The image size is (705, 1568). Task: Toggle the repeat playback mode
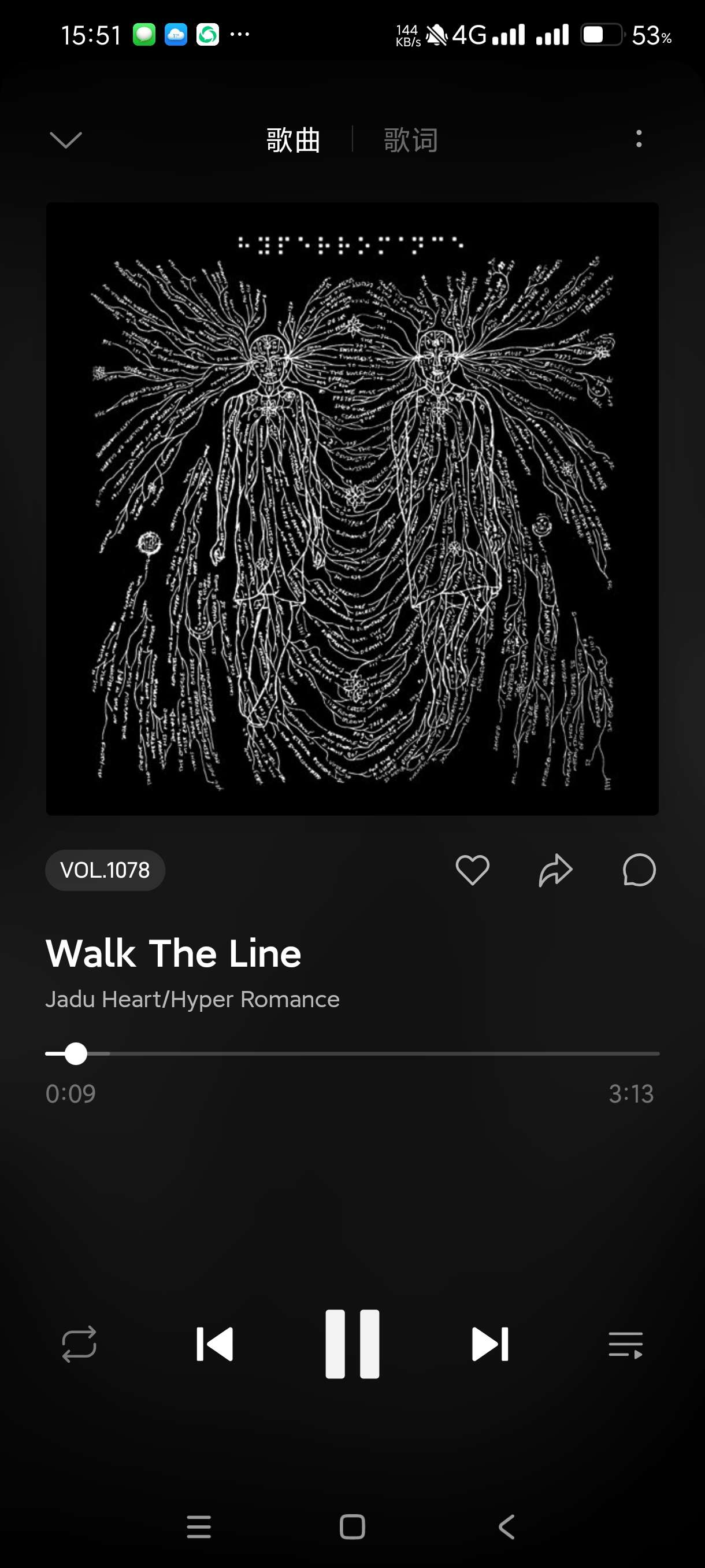pyautogui.click(x=79, y=1344)
